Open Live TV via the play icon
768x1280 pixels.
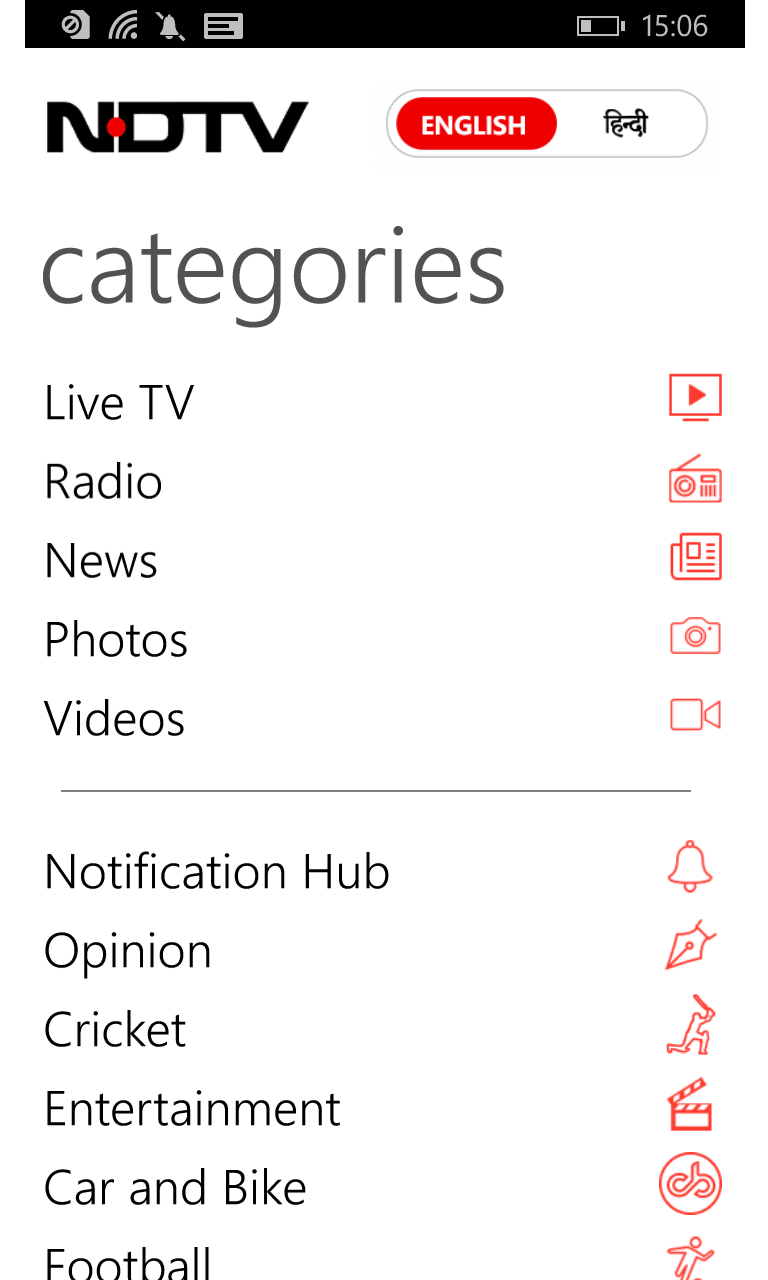click(695, 396)
